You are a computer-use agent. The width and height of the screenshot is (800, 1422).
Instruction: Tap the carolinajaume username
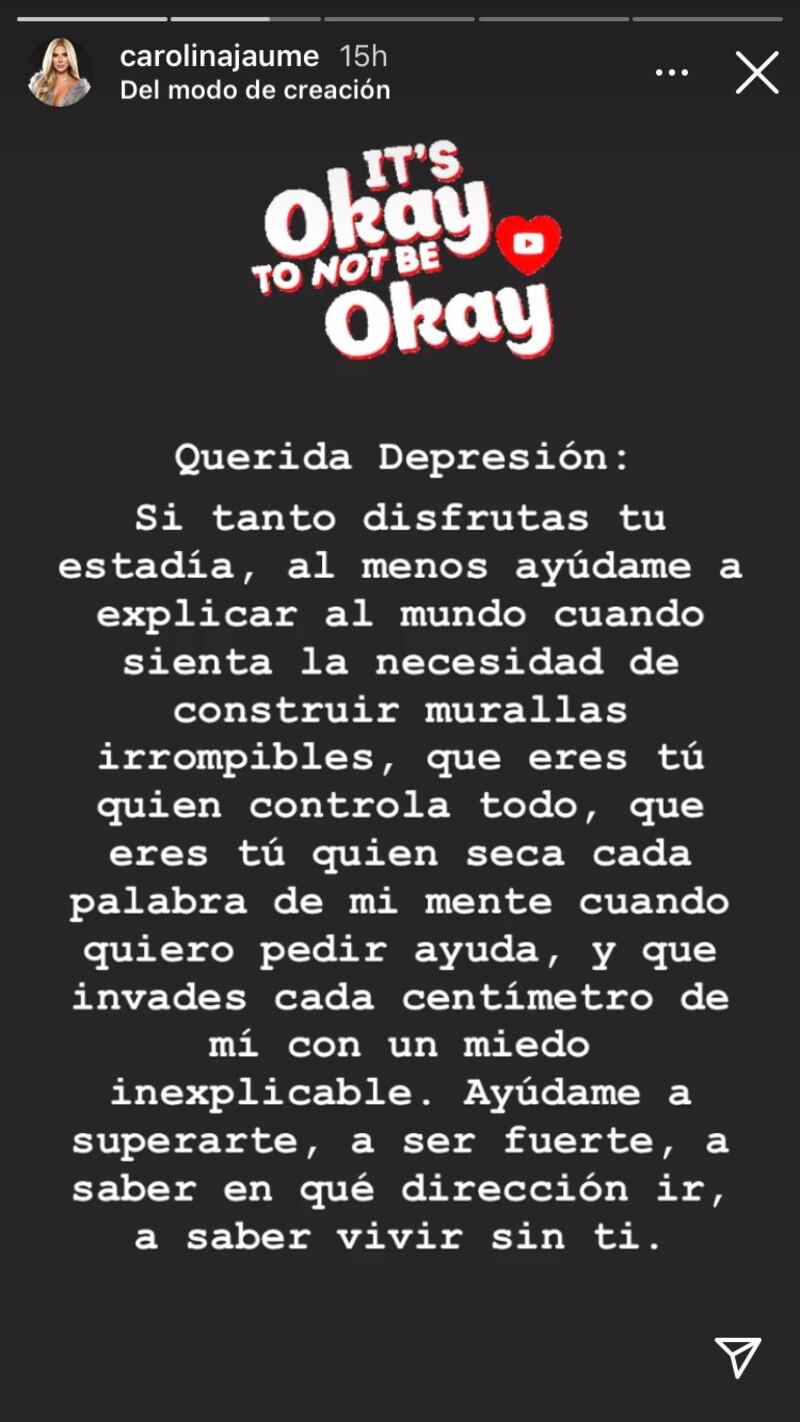click(x=220, y=56)
